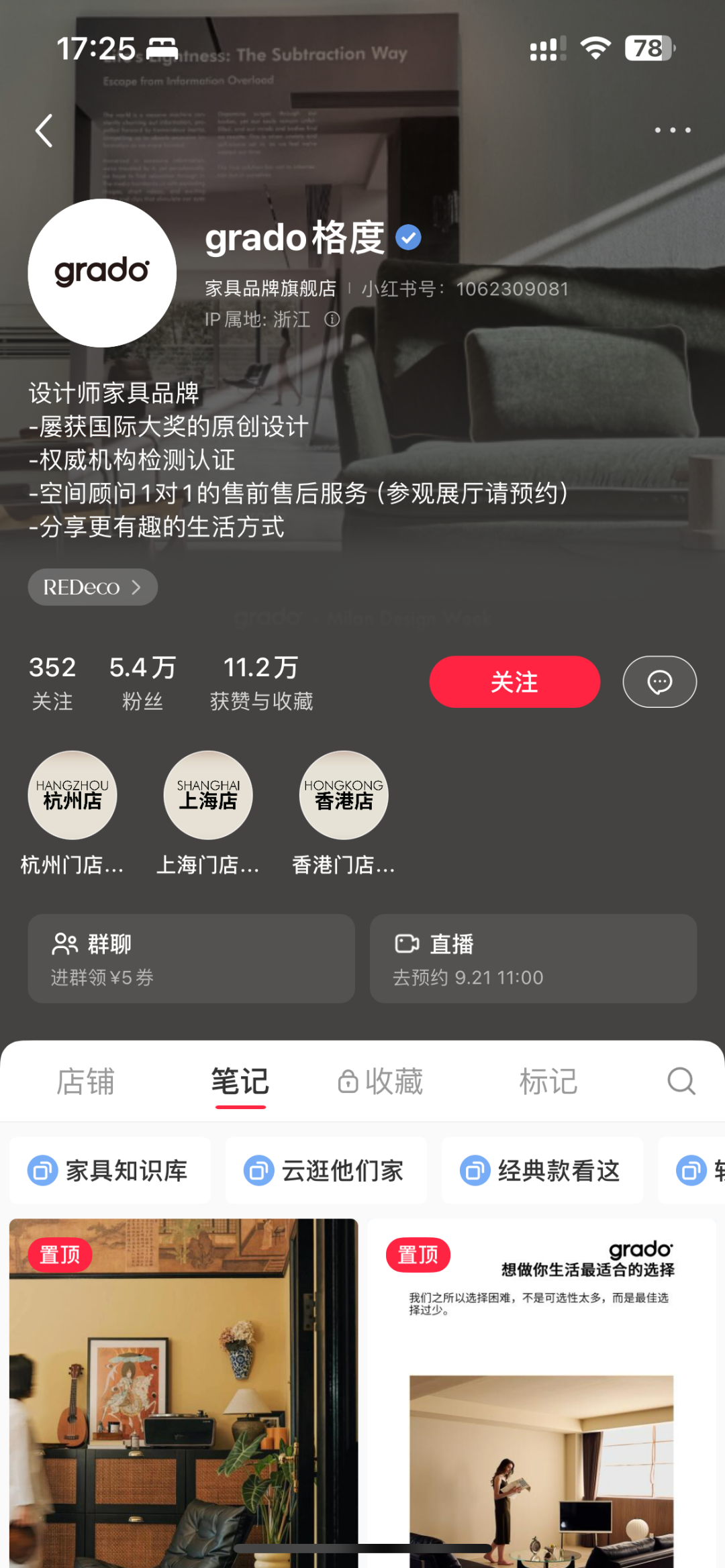Select the 家具知识库 collection chip
The height and width of the screenshot is (1568, 725).
pos(110,1171)
